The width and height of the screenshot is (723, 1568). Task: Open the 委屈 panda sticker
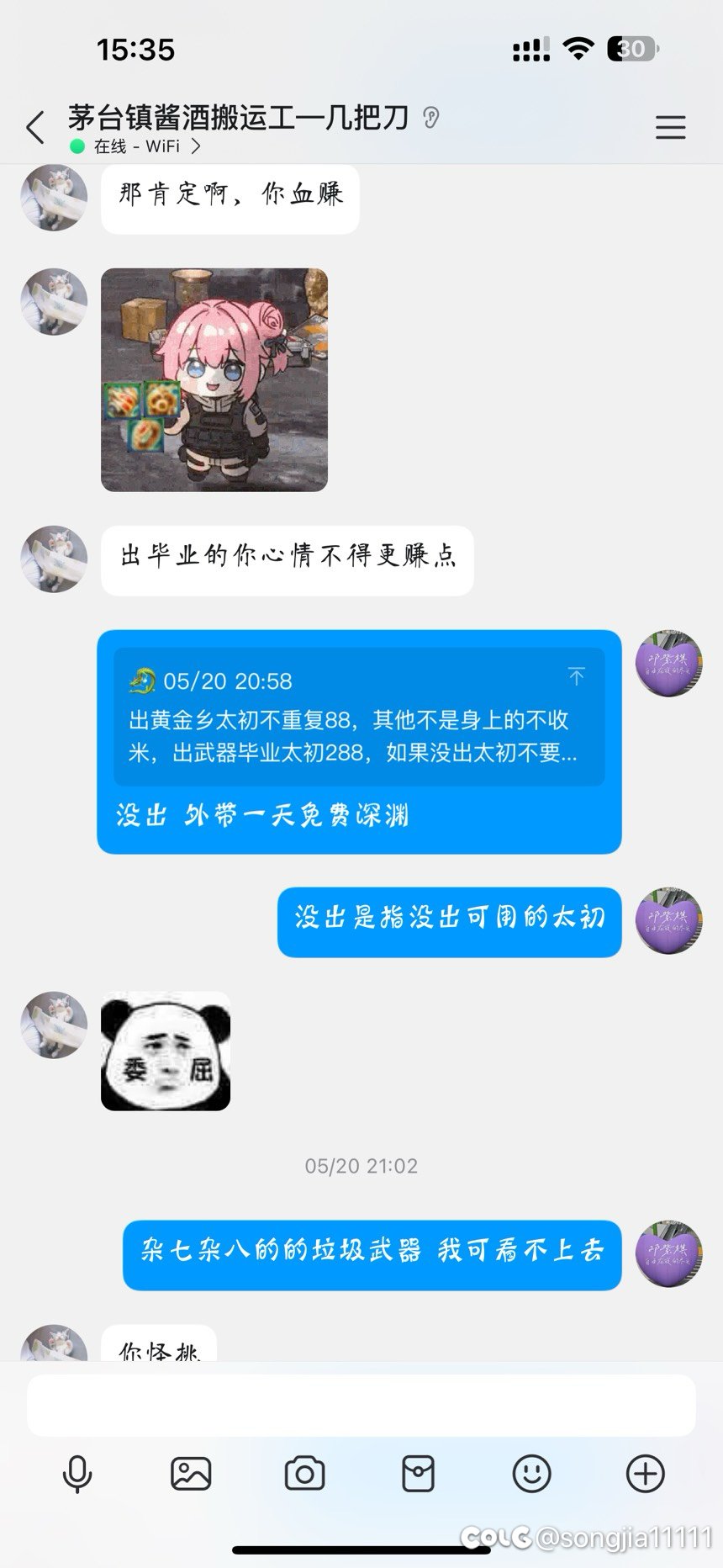[166, 1051]
